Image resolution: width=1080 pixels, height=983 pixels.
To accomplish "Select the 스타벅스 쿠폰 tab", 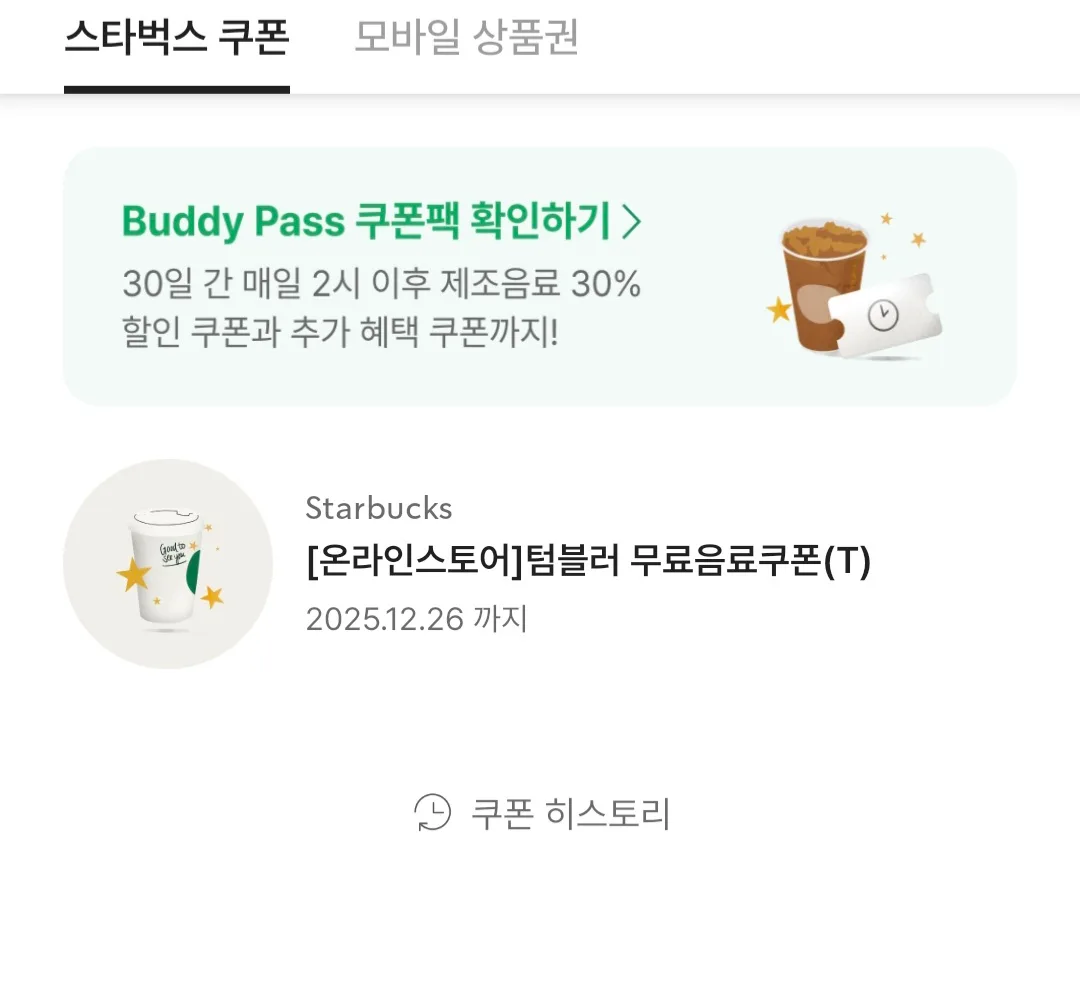I will pos(177,39).
